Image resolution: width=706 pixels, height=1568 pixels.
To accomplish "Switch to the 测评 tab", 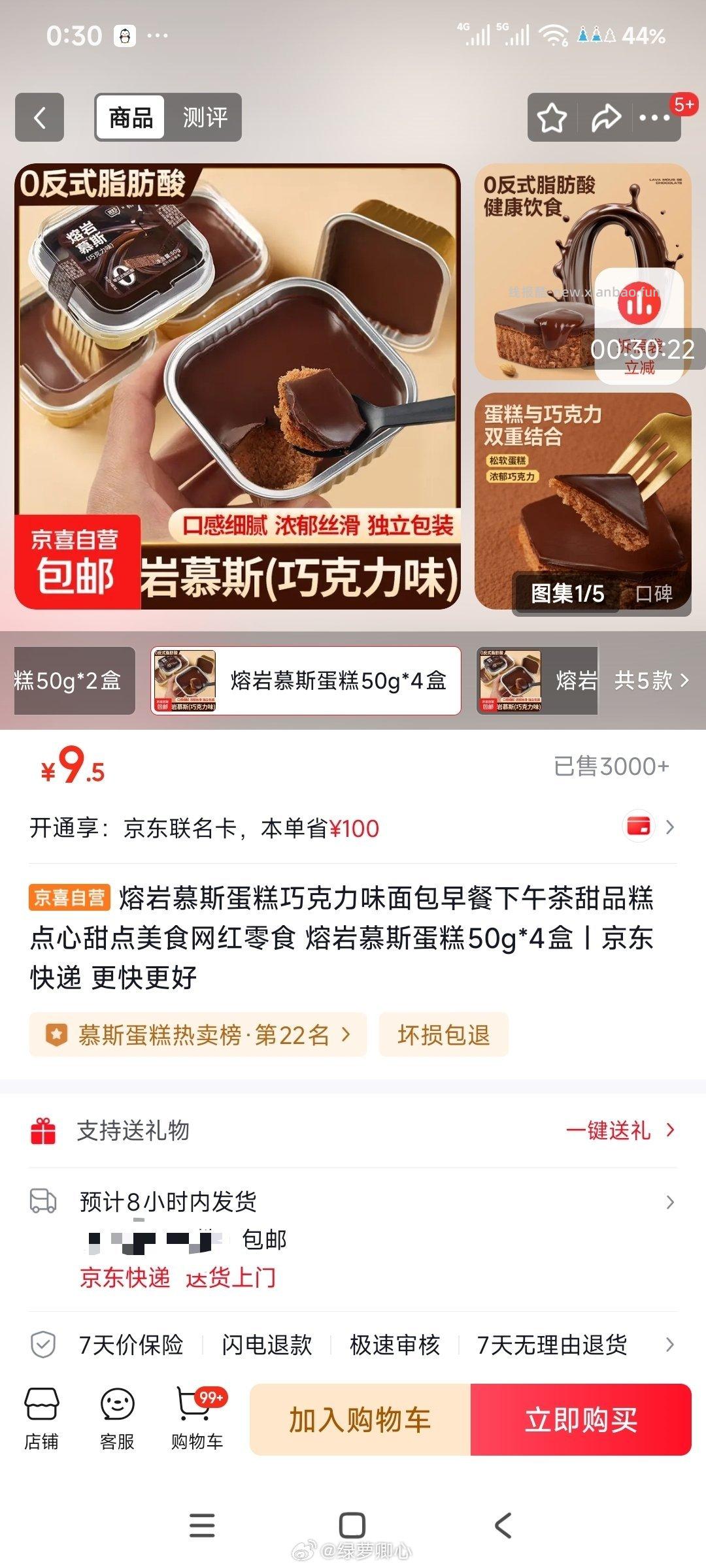I will point(203,118).
